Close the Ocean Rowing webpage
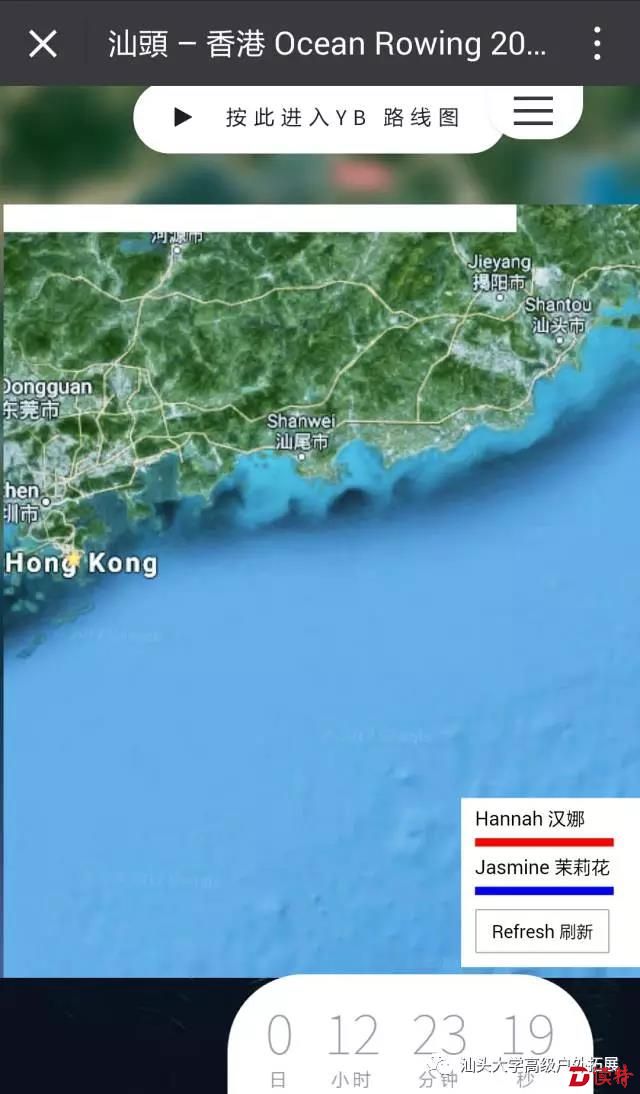 point(43,43)
